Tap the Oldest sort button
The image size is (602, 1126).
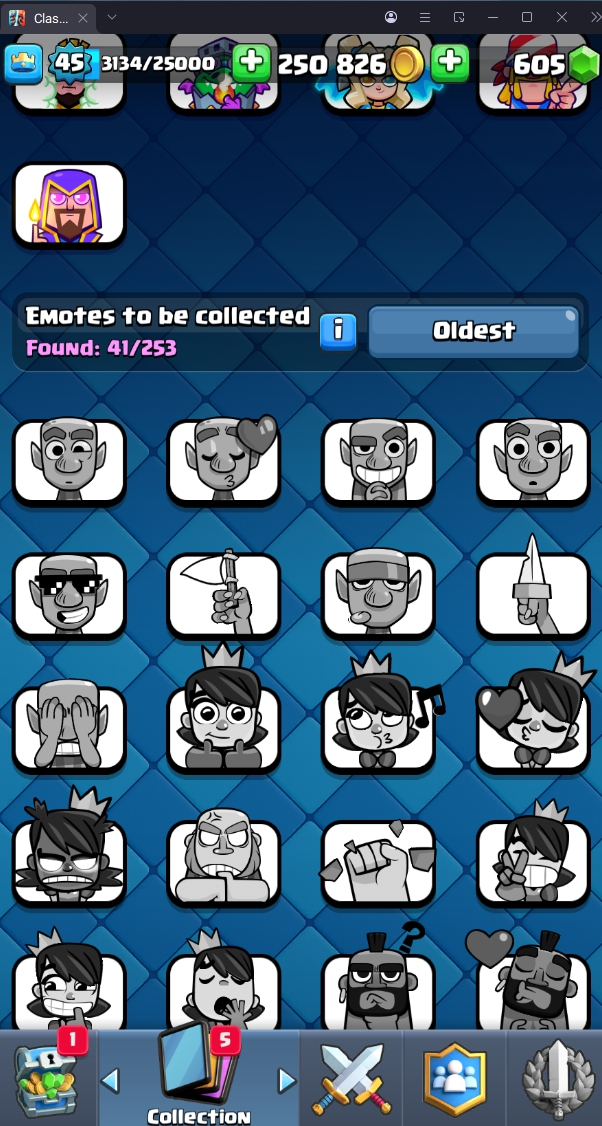point(473,332)
